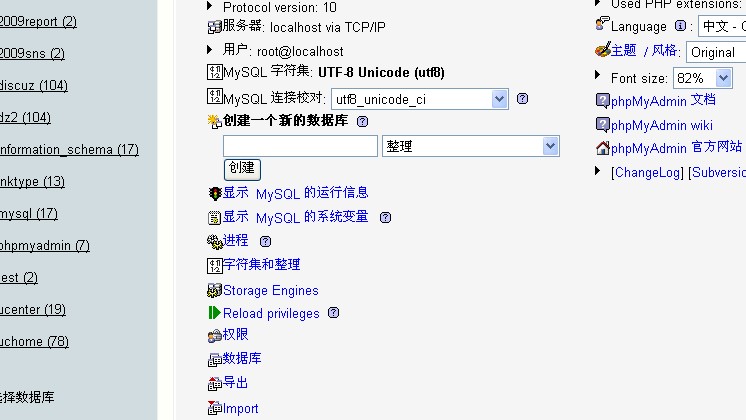Open the uchome (78) database

pos(34,341)
